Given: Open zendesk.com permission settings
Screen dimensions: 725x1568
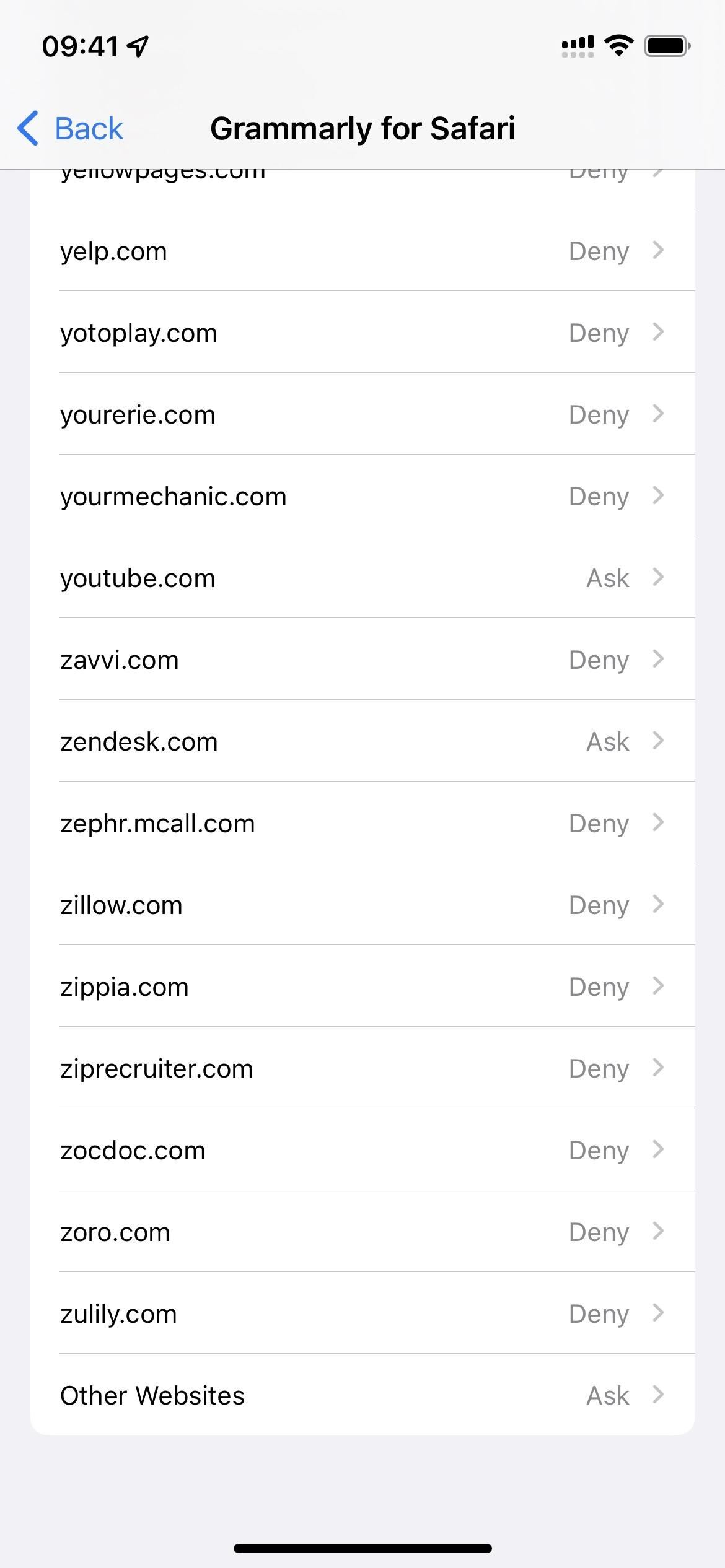Looking at the screenshot, I should point(362,741).
